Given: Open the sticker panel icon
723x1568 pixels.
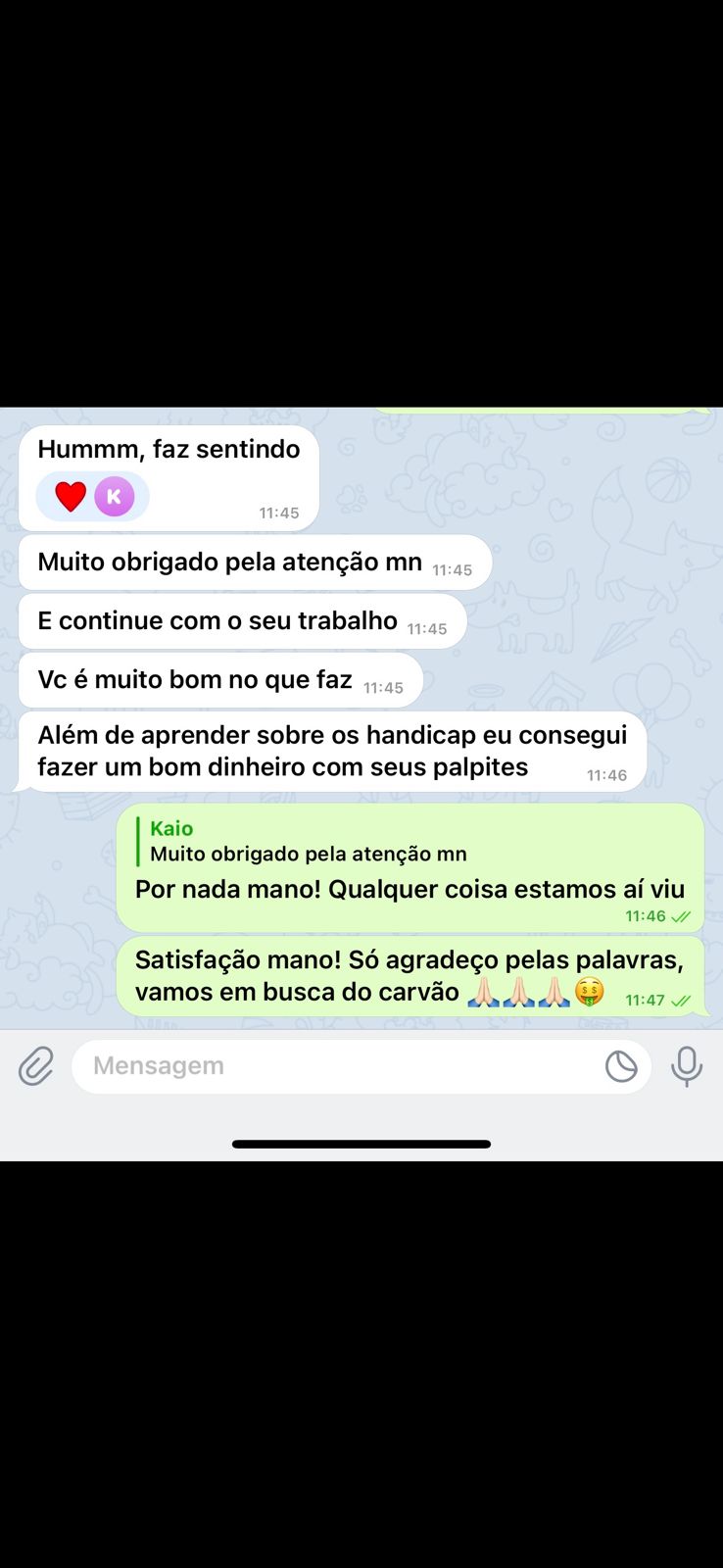Looking at the screenshot, I should (621, 1066).
